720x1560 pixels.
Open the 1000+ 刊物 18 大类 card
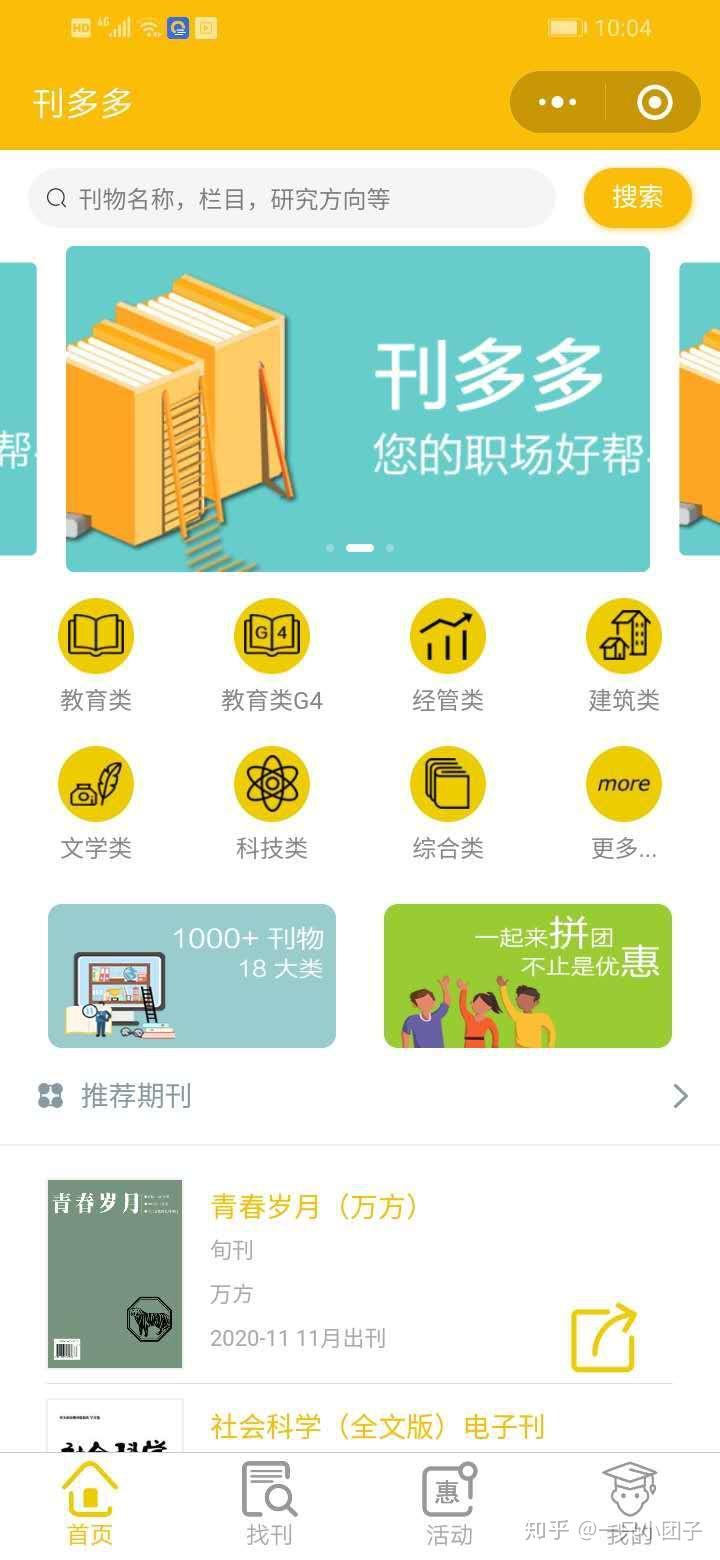click(x=192, y=976)
